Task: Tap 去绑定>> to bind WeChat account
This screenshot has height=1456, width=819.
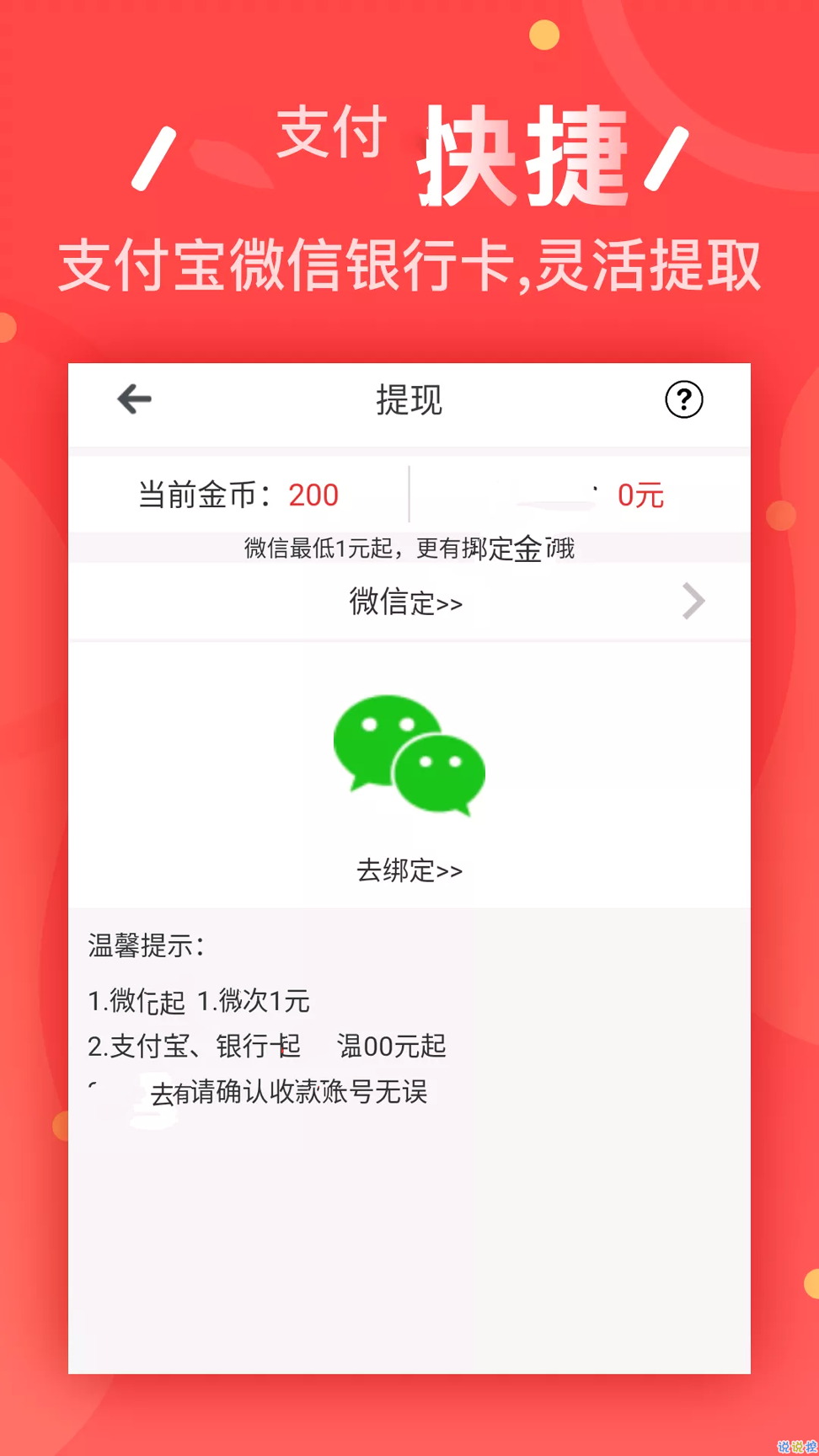Action: tap(409, 871)
